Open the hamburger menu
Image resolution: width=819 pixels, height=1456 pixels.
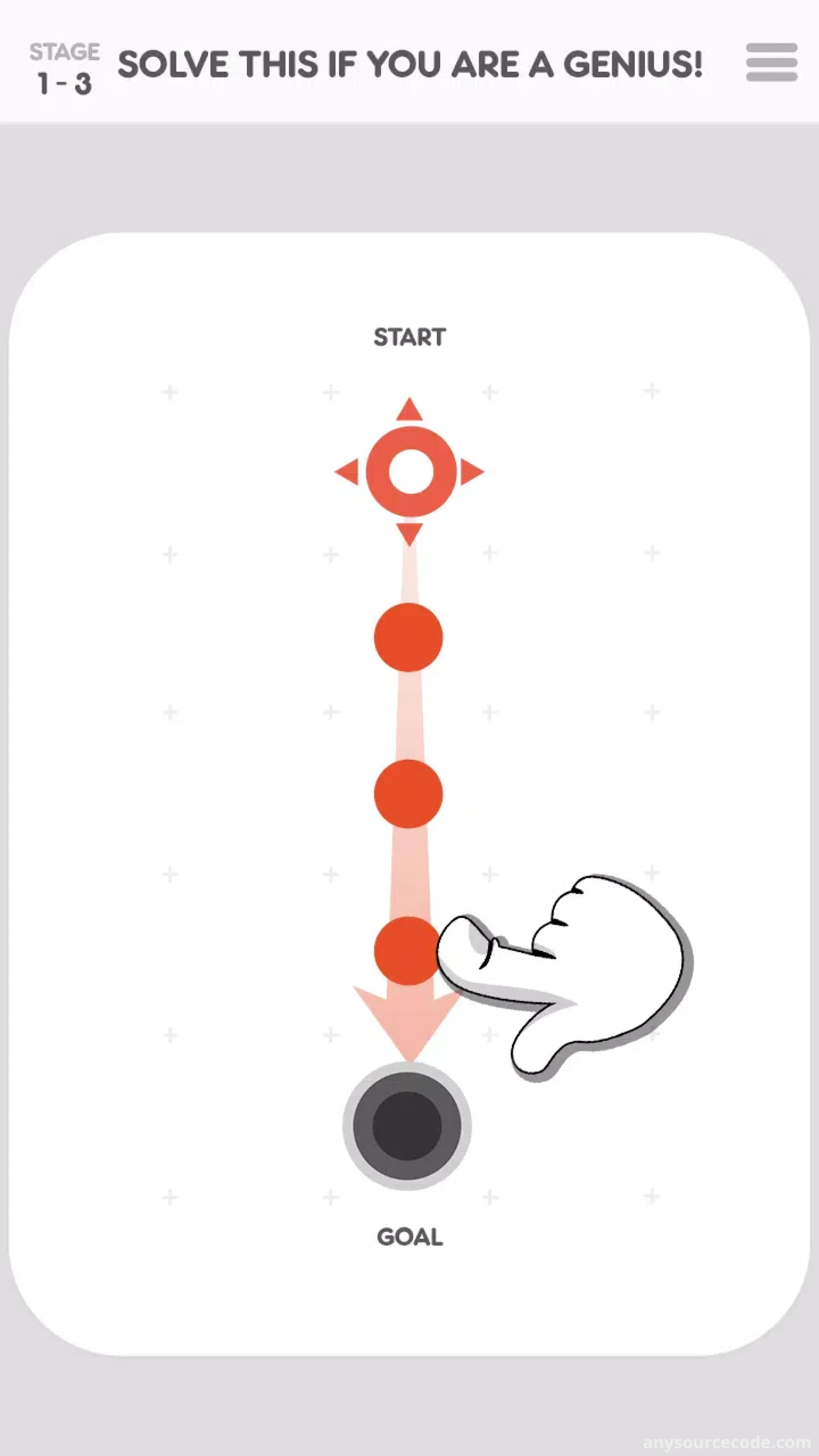[x=771, y=62]
